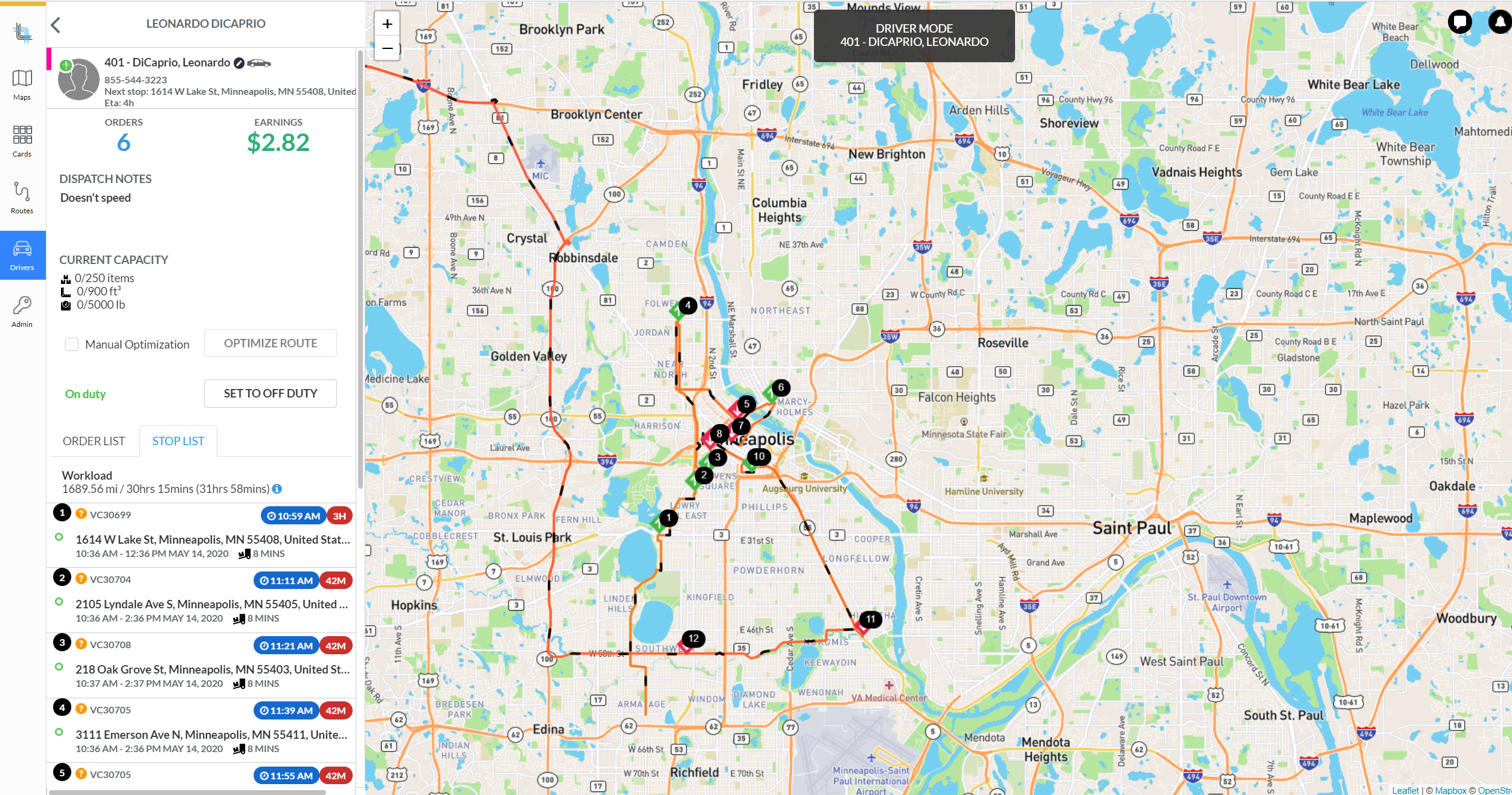Select the Drivers section
Viewport: 1512px width, 795px height.
point(22,255)
